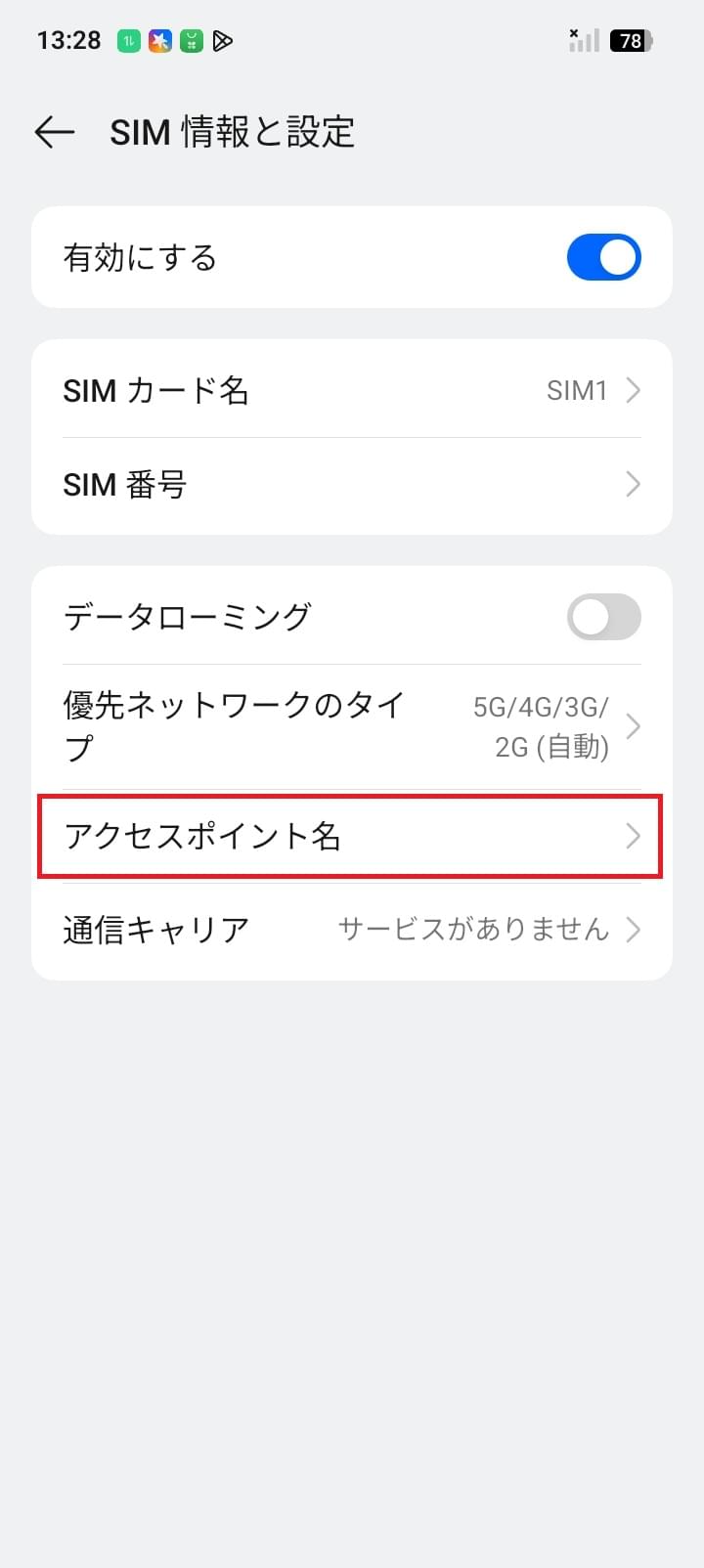
Task: Open the SIM 番号 chevron
Action: click(634, 484)
